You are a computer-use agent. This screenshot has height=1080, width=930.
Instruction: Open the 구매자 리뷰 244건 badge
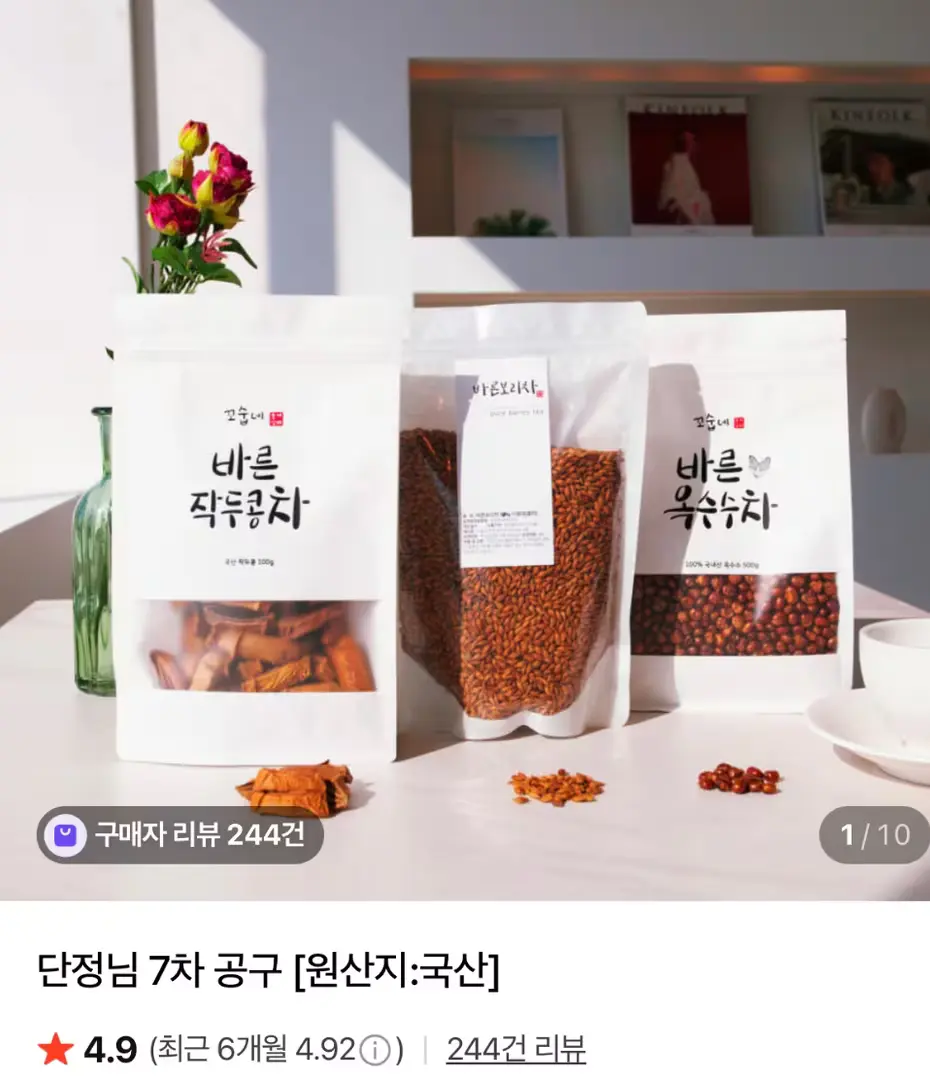click(x=181, y=835)
